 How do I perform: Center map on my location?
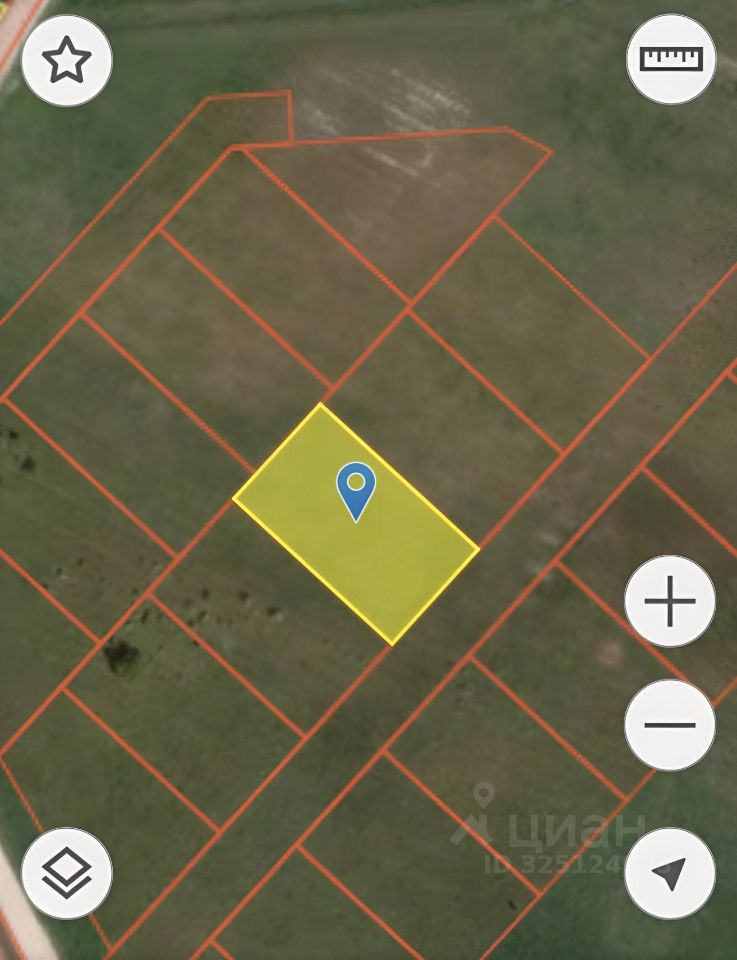point(670,873)
